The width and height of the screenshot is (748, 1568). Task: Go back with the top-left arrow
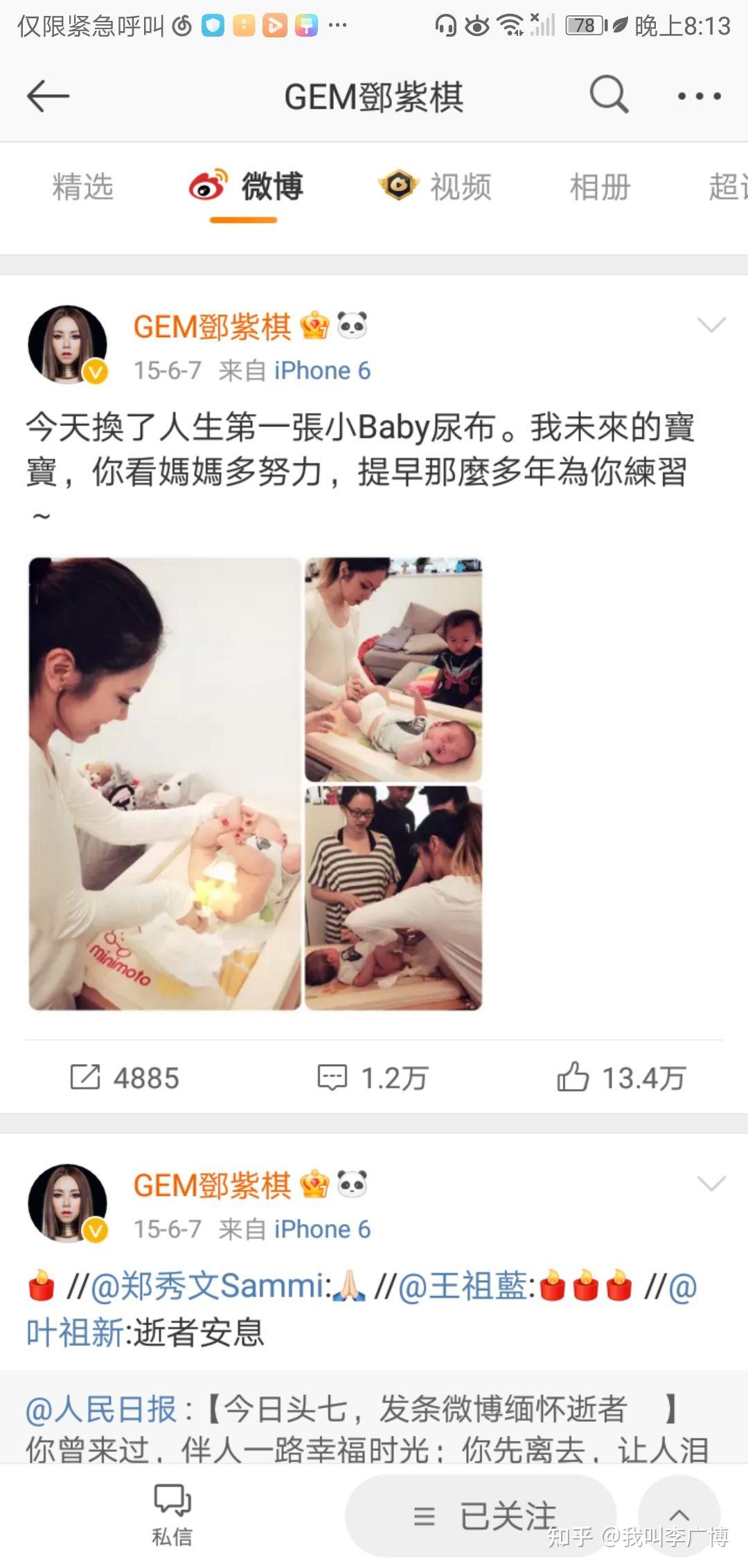click(48, 96)
